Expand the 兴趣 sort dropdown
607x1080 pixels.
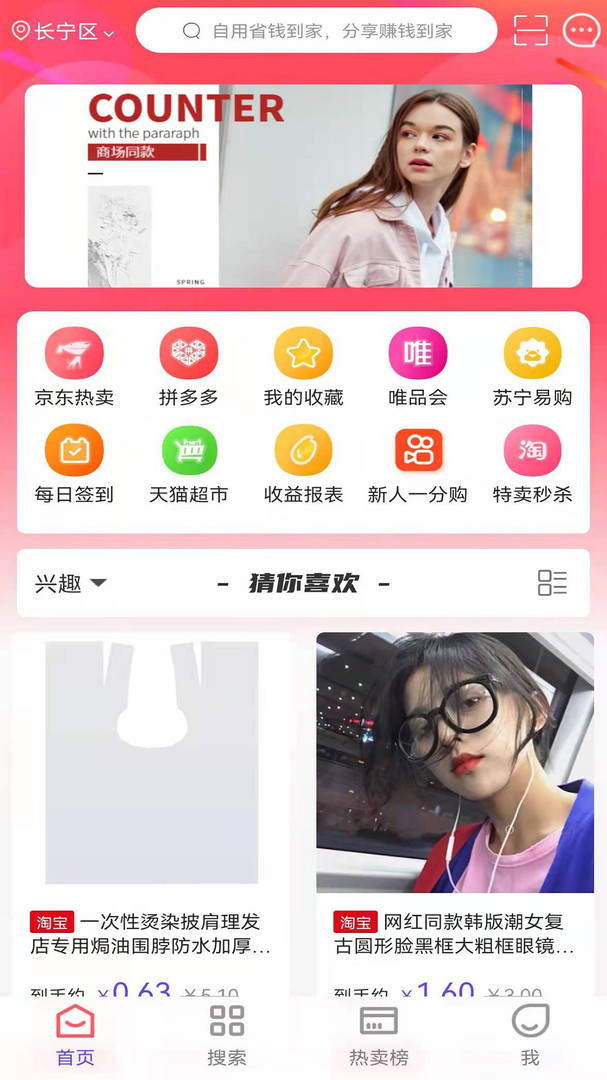(x=71, y=583)
